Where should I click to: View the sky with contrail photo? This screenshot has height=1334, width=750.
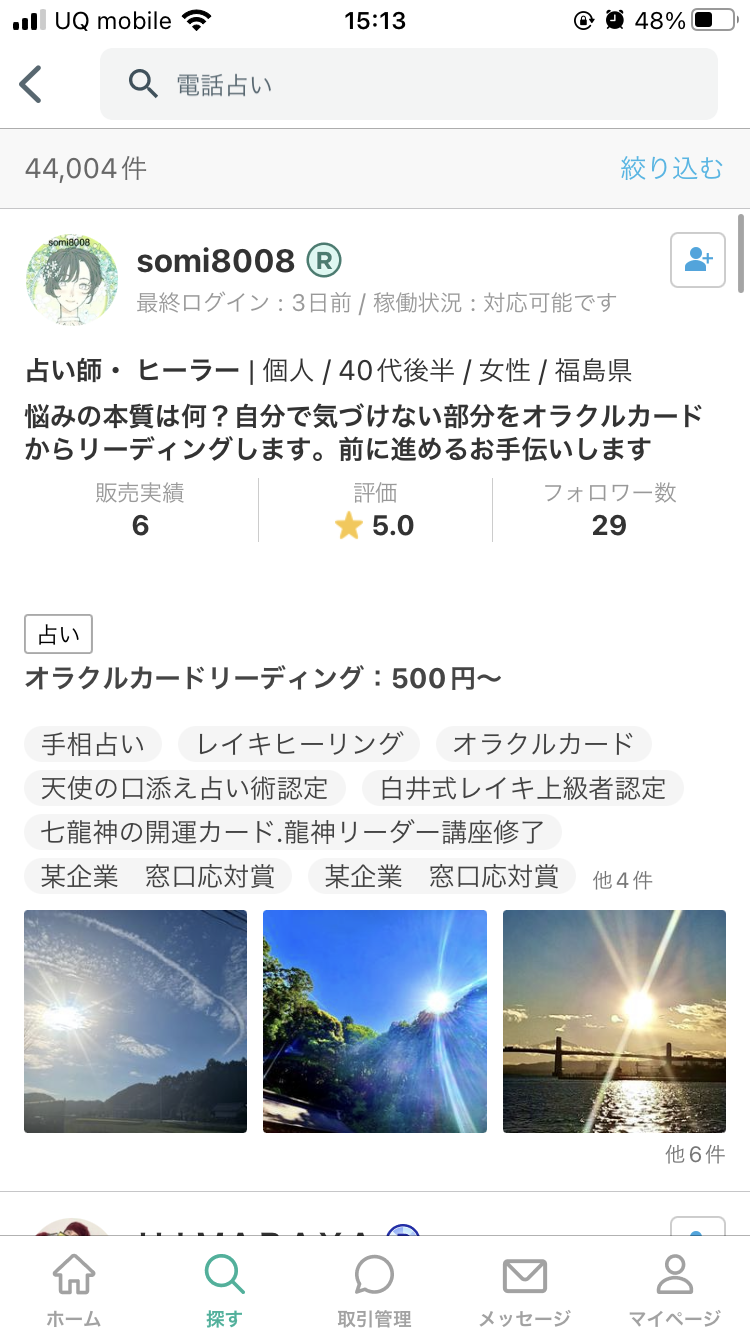[135, 1021]
